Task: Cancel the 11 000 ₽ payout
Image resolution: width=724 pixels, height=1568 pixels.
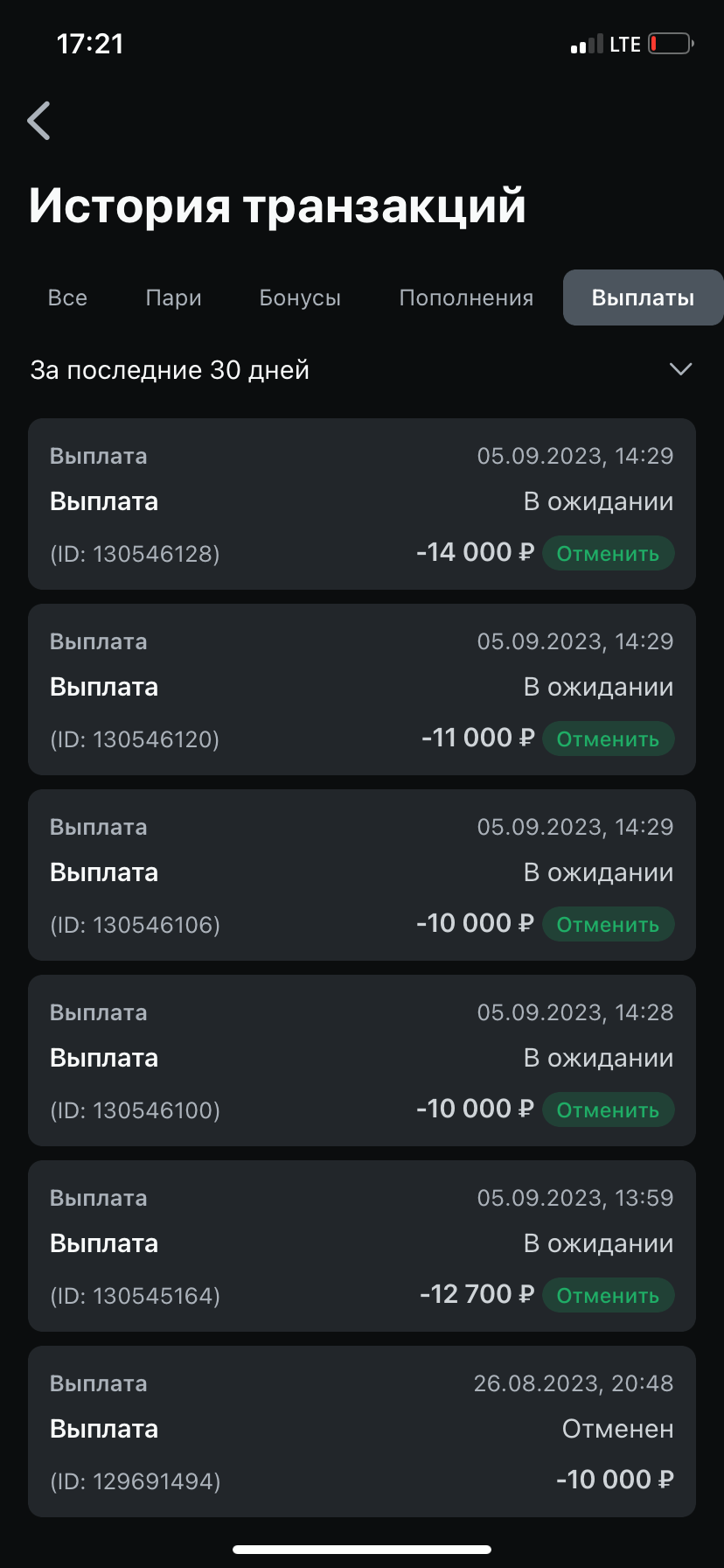Action: tap(609, 738)
